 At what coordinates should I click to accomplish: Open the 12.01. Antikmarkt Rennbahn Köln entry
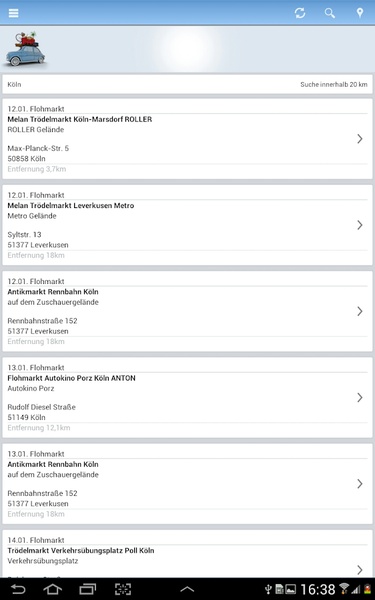click(188, 311)
